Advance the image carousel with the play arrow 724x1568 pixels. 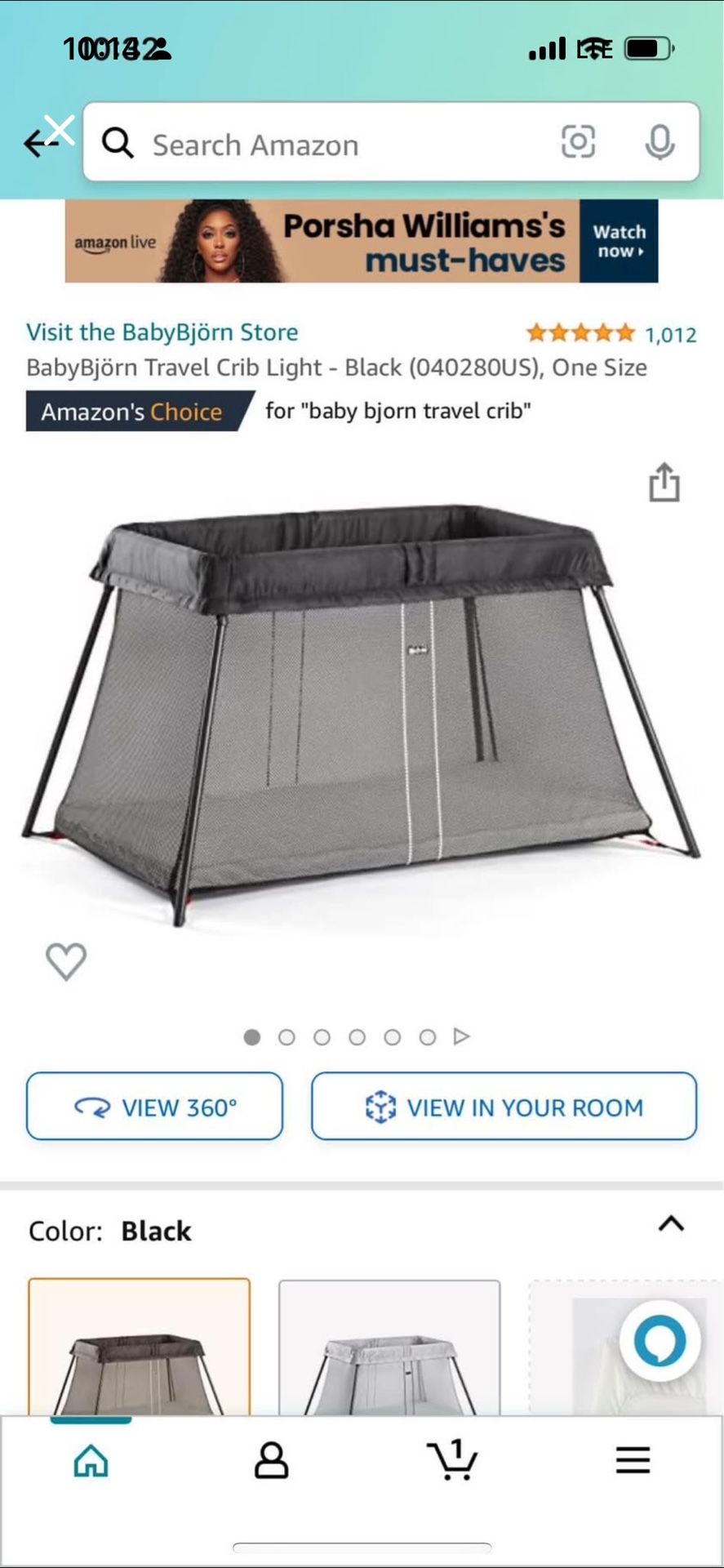(463, 1036)
